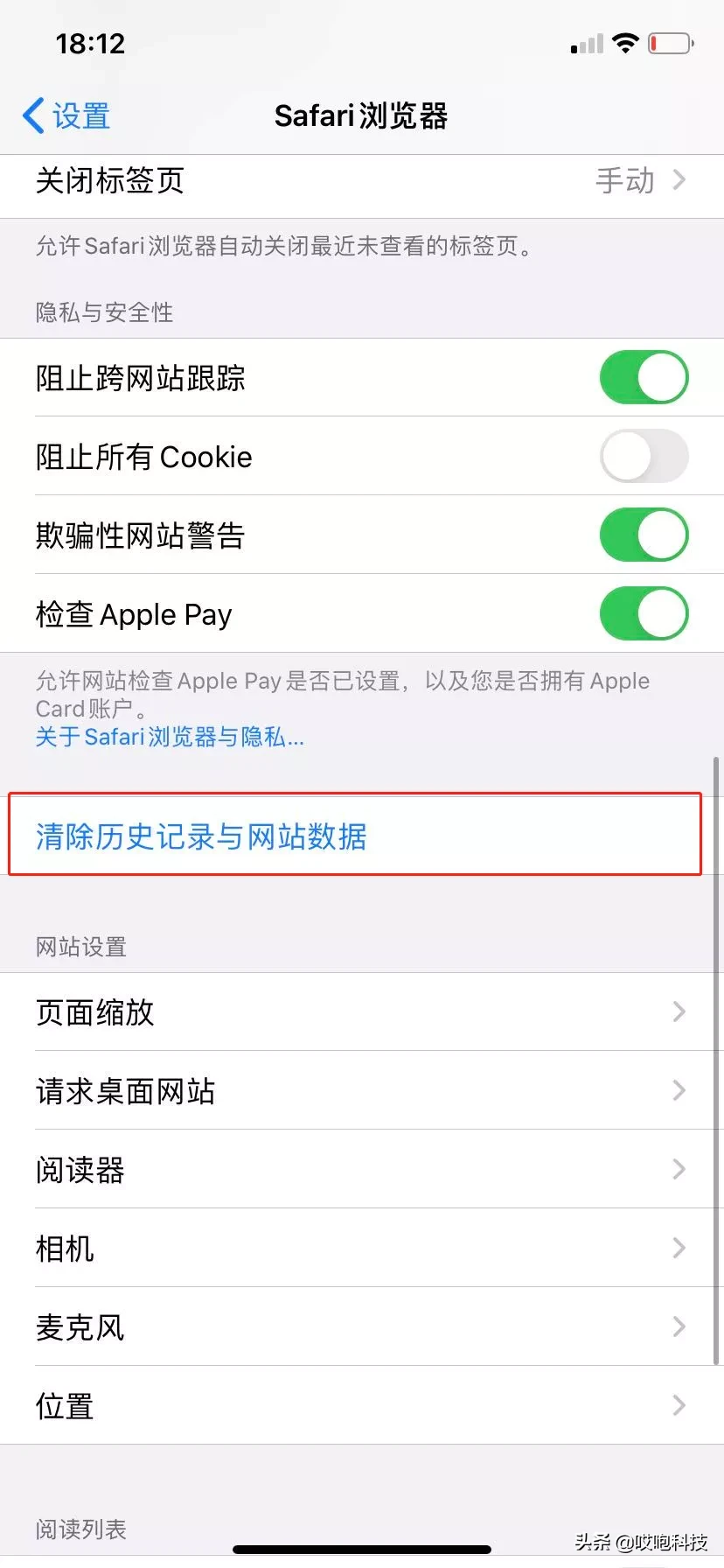Expand 请求桌面网站 settings

[362, 1091]
